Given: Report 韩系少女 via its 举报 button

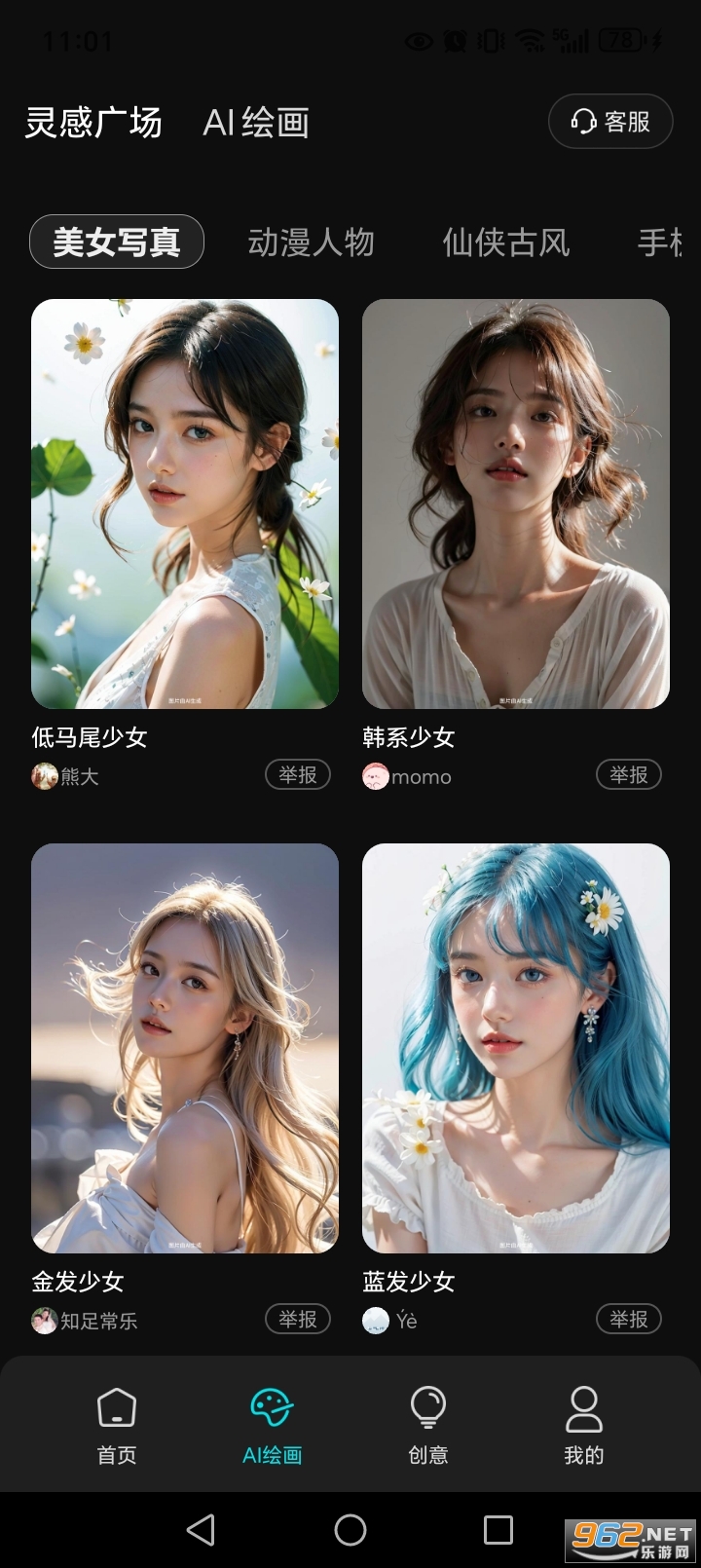Looking at the screenshot, I should coord(628,776).
